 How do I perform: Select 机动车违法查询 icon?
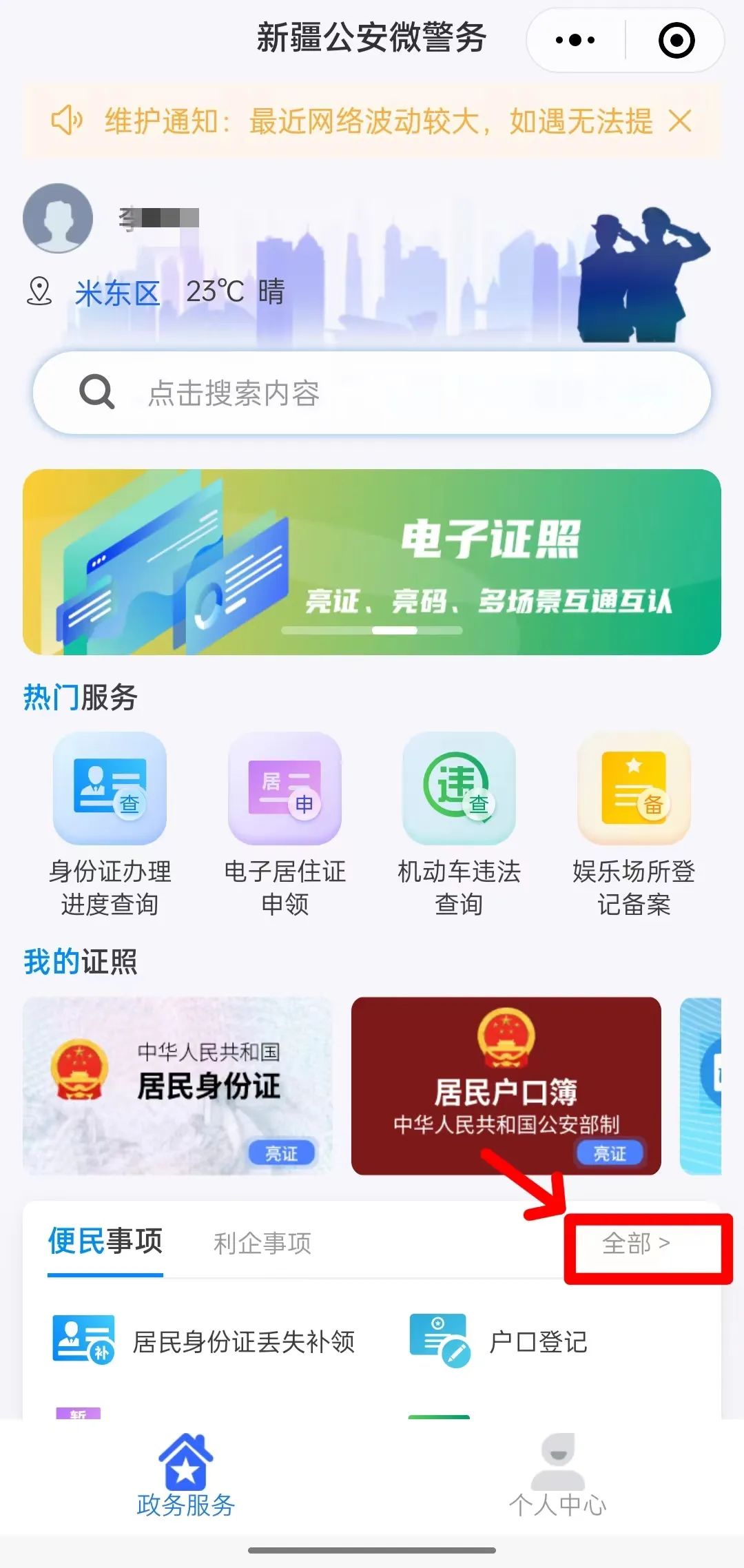point(458,789)
